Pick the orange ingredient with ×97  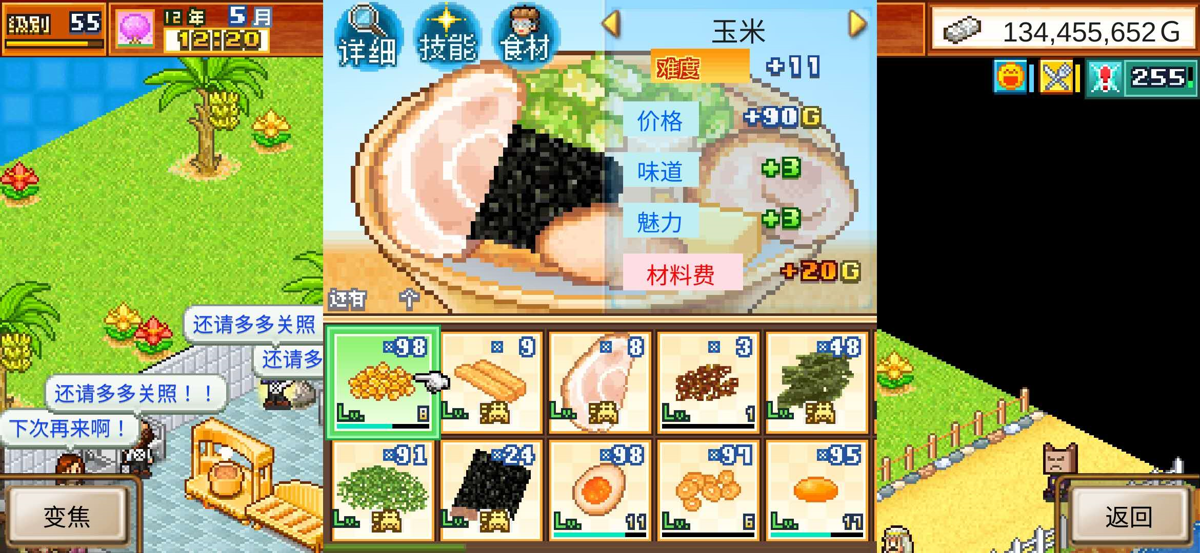pyautogui.click(x=707, y=490)
